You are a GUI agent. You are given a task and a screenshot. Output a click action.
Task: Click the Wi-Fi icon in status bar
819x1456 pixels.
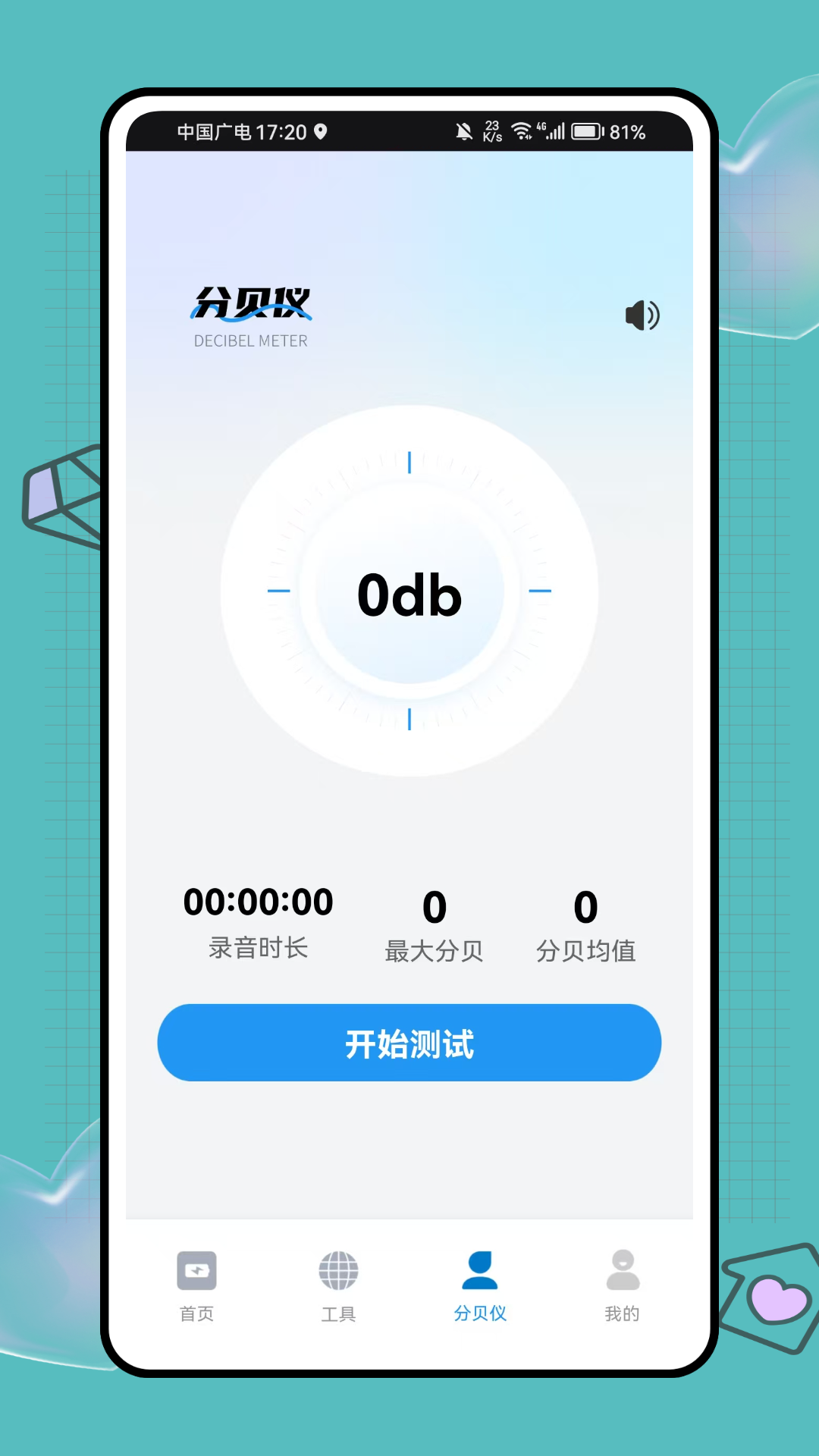(522, 130)
